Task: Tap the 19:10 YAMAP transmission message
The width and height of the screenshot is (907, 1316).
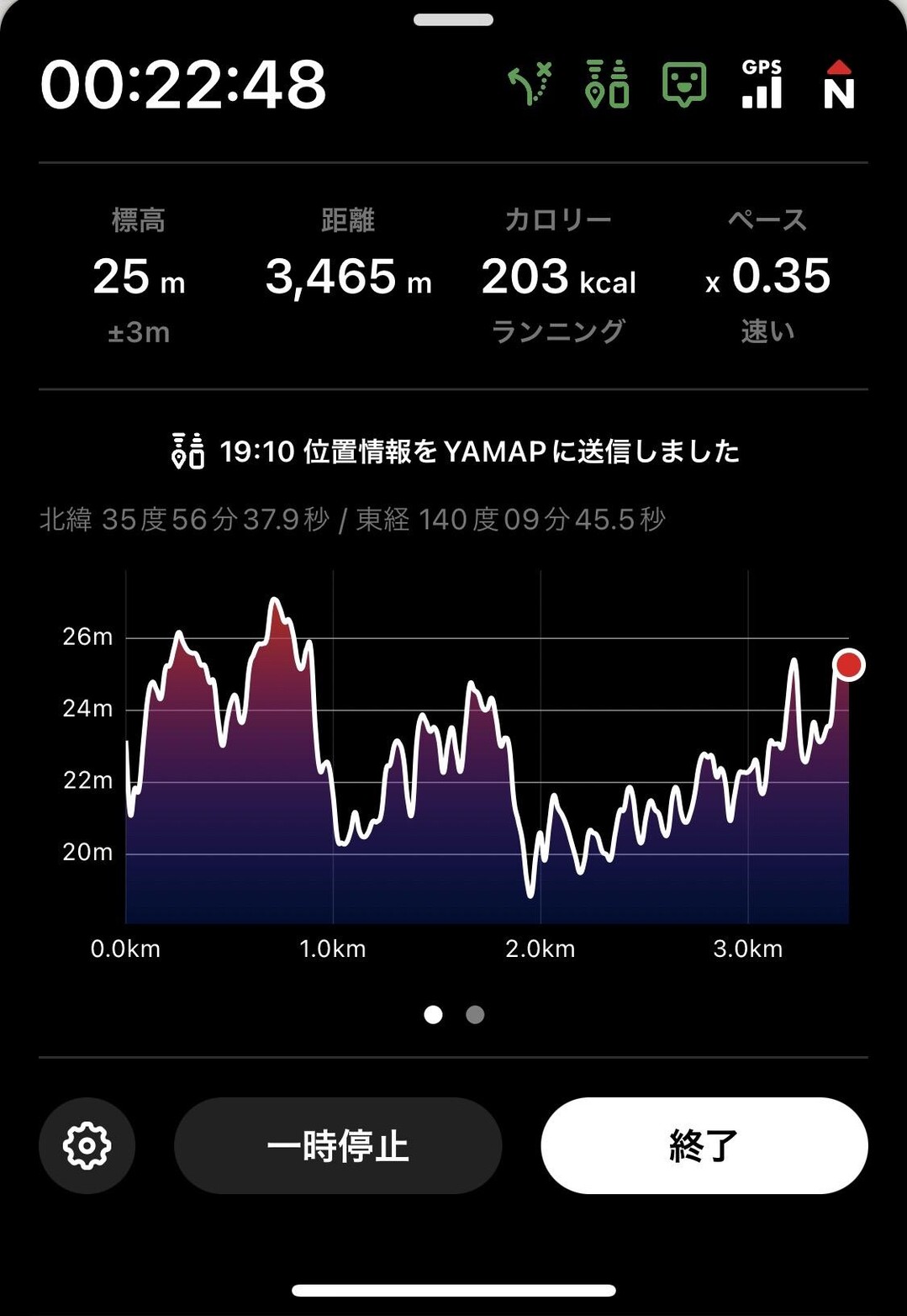Action: tap(479, 452)
